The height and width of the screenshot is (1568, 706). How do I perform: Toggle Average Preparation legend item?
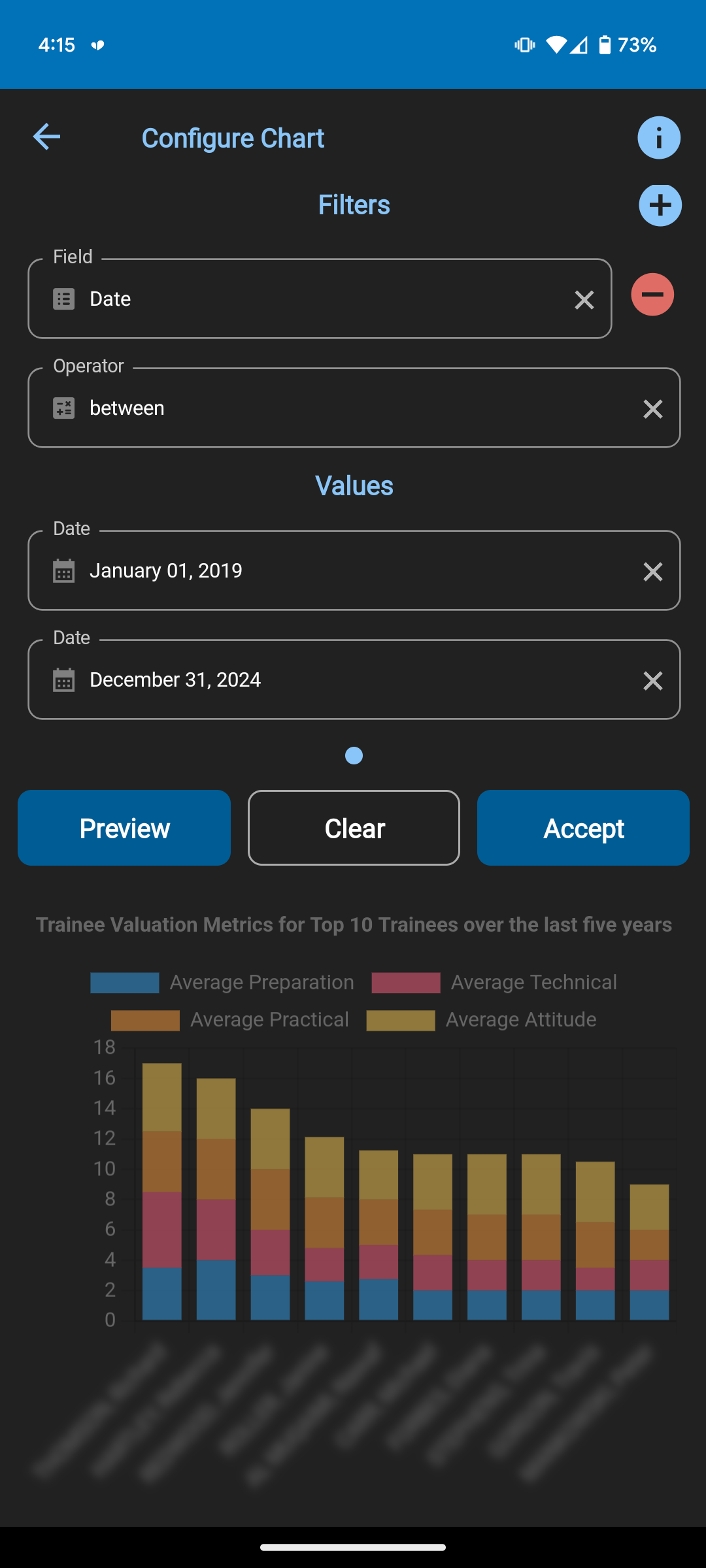point(222,983)
